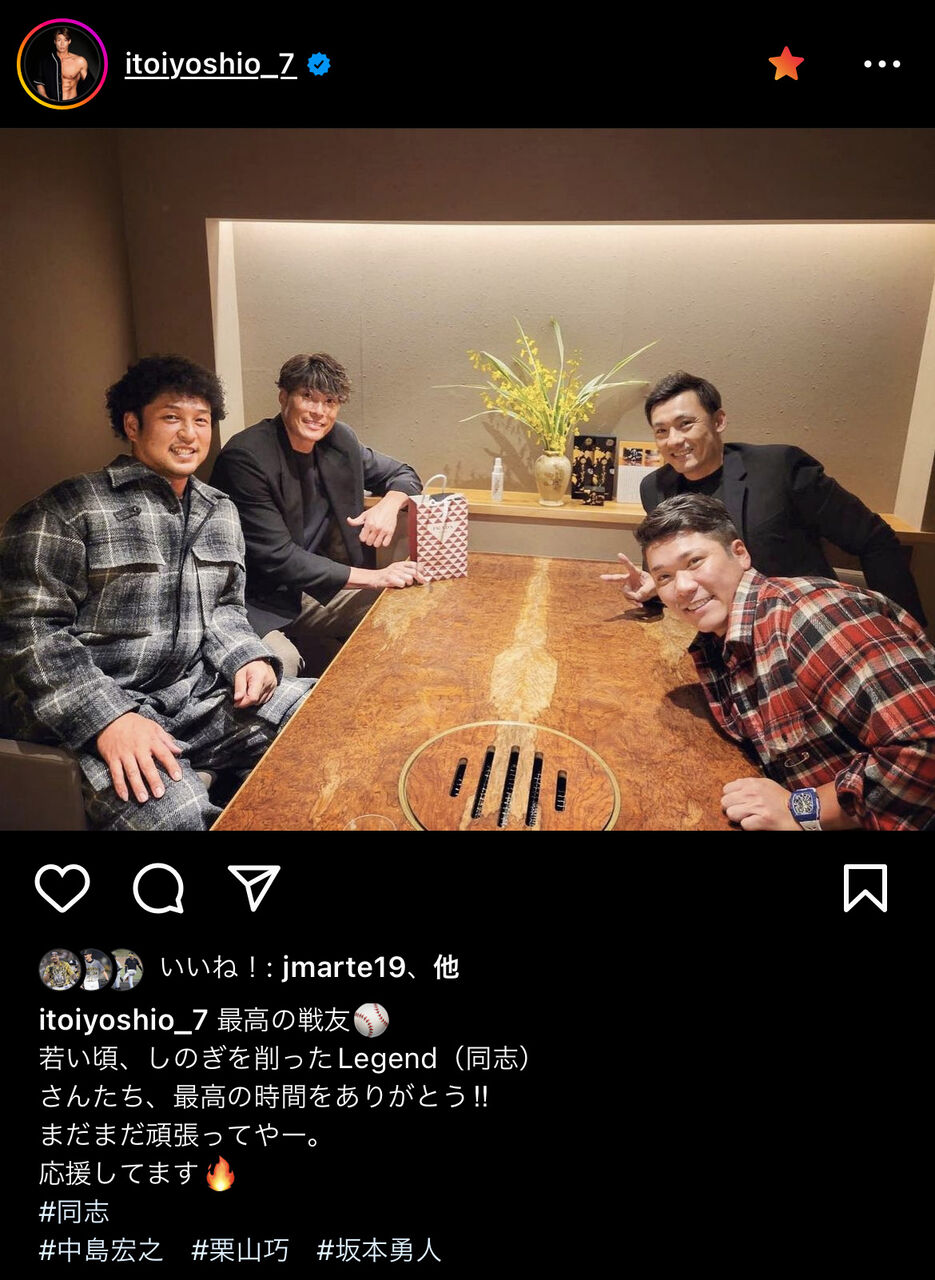
Task: Open itoiyoshio_7 profile picture story
Action: pos(62,64)
